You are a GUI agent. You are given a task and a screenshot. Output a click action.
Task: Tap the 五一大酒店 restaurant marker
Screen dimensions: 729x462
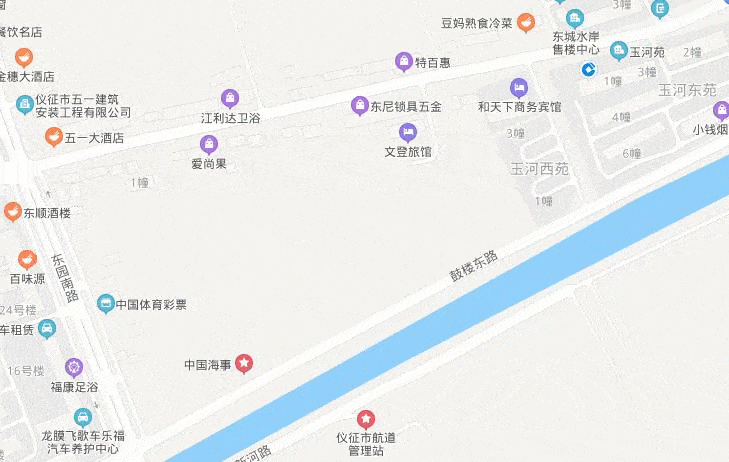tap(53, 138)
